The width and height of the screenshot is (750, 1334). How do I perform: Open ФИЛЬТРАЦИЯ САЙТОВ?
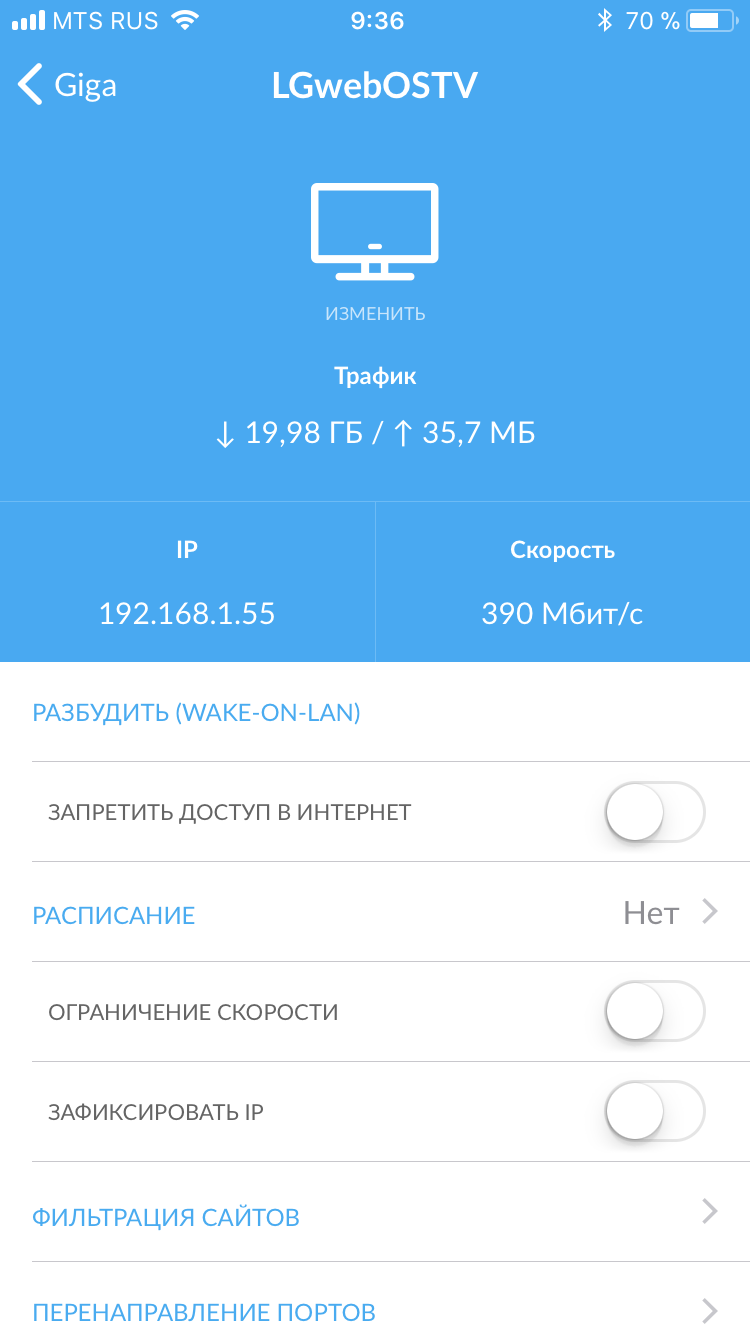click(375, 1216)
